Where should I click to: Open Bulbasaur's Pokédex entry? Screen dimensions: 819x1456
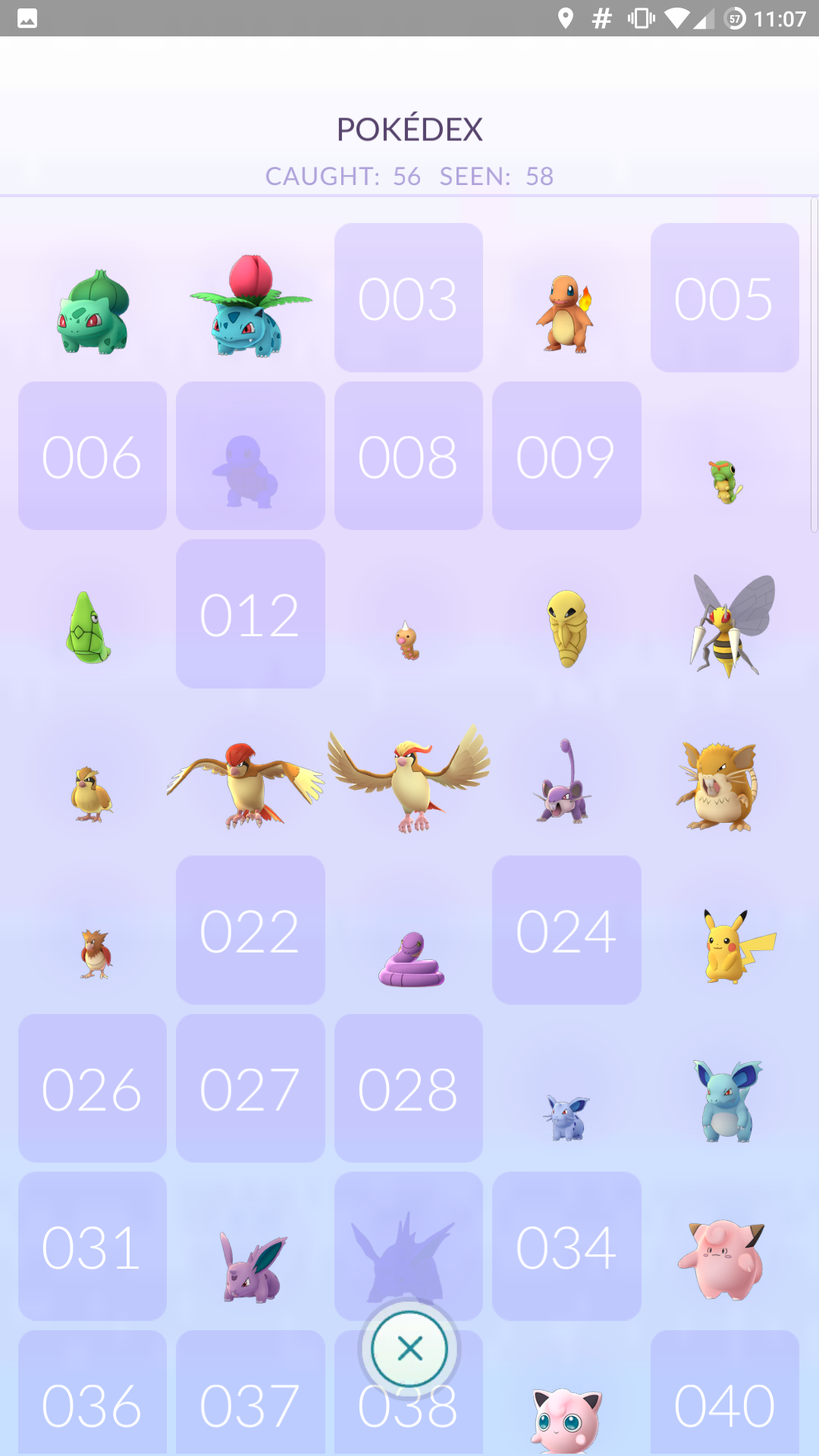[93, 312]
